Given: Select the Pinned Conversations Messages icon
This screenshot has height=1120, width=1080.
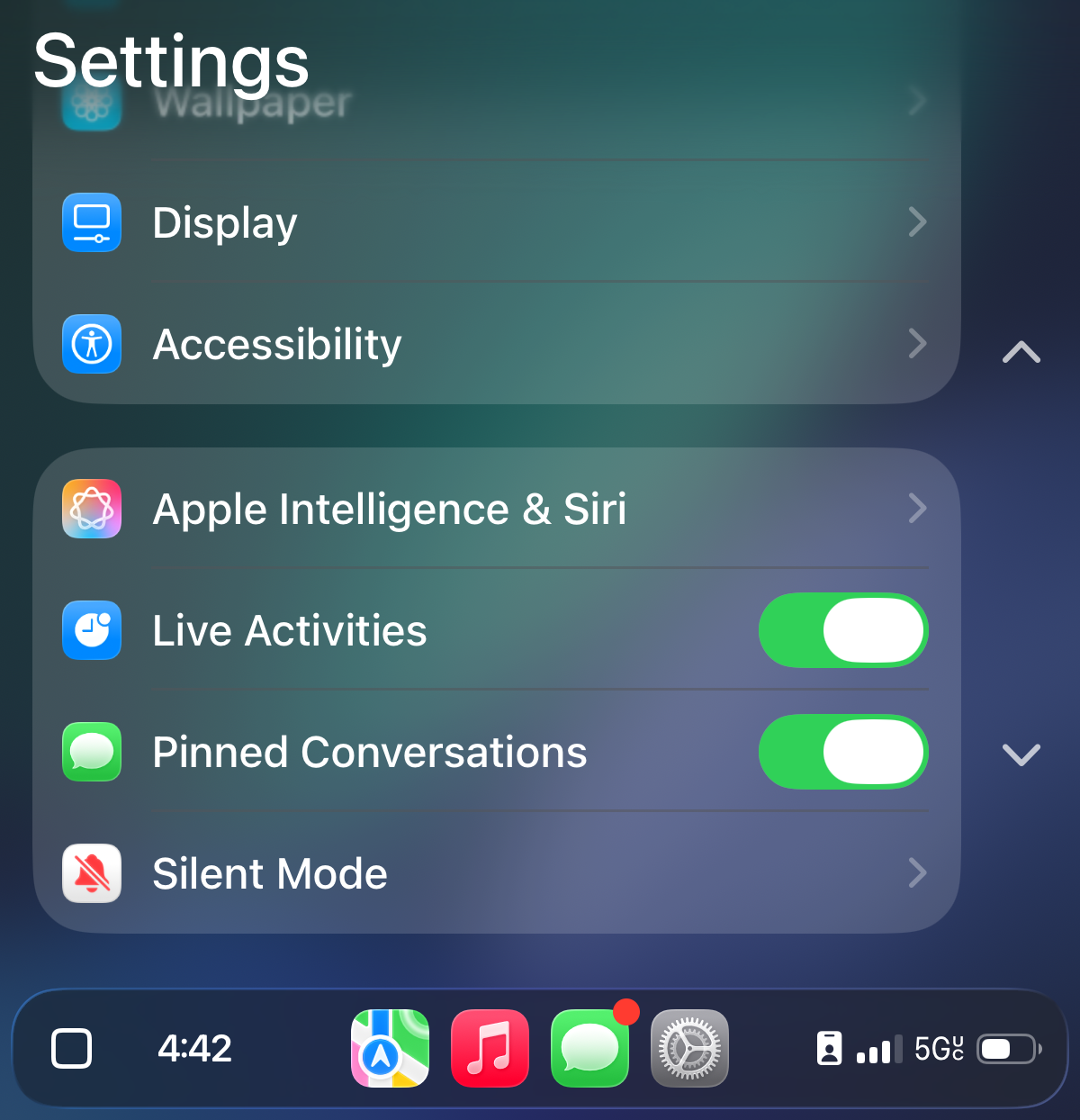Looking at the screenshot, I should pos(91,752).
